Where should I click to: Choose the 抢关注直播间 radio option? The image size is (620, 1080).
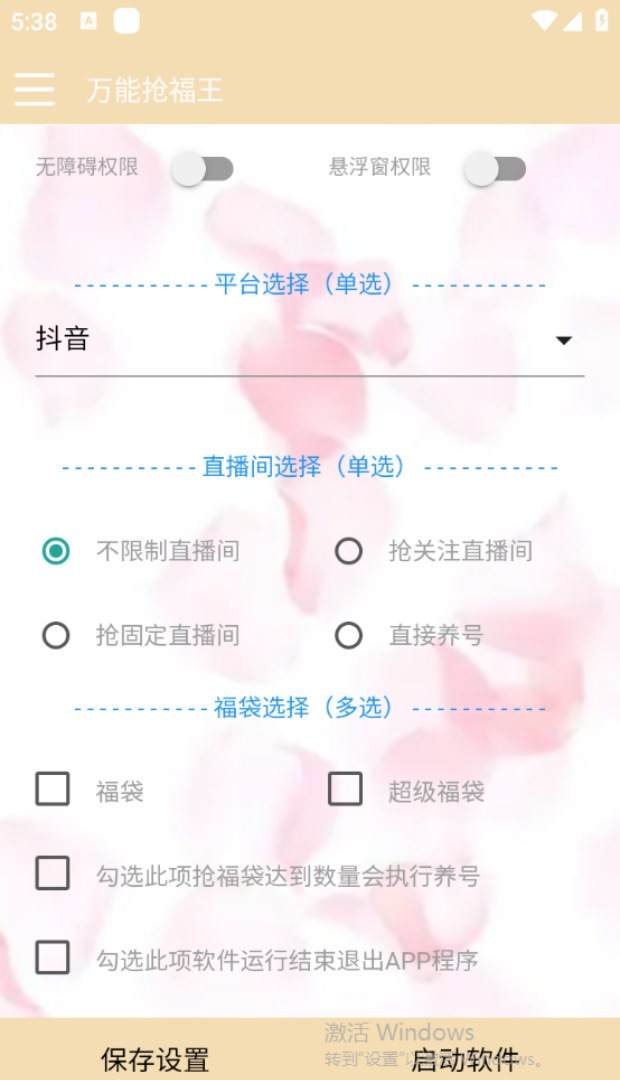[x=348, y=551]
